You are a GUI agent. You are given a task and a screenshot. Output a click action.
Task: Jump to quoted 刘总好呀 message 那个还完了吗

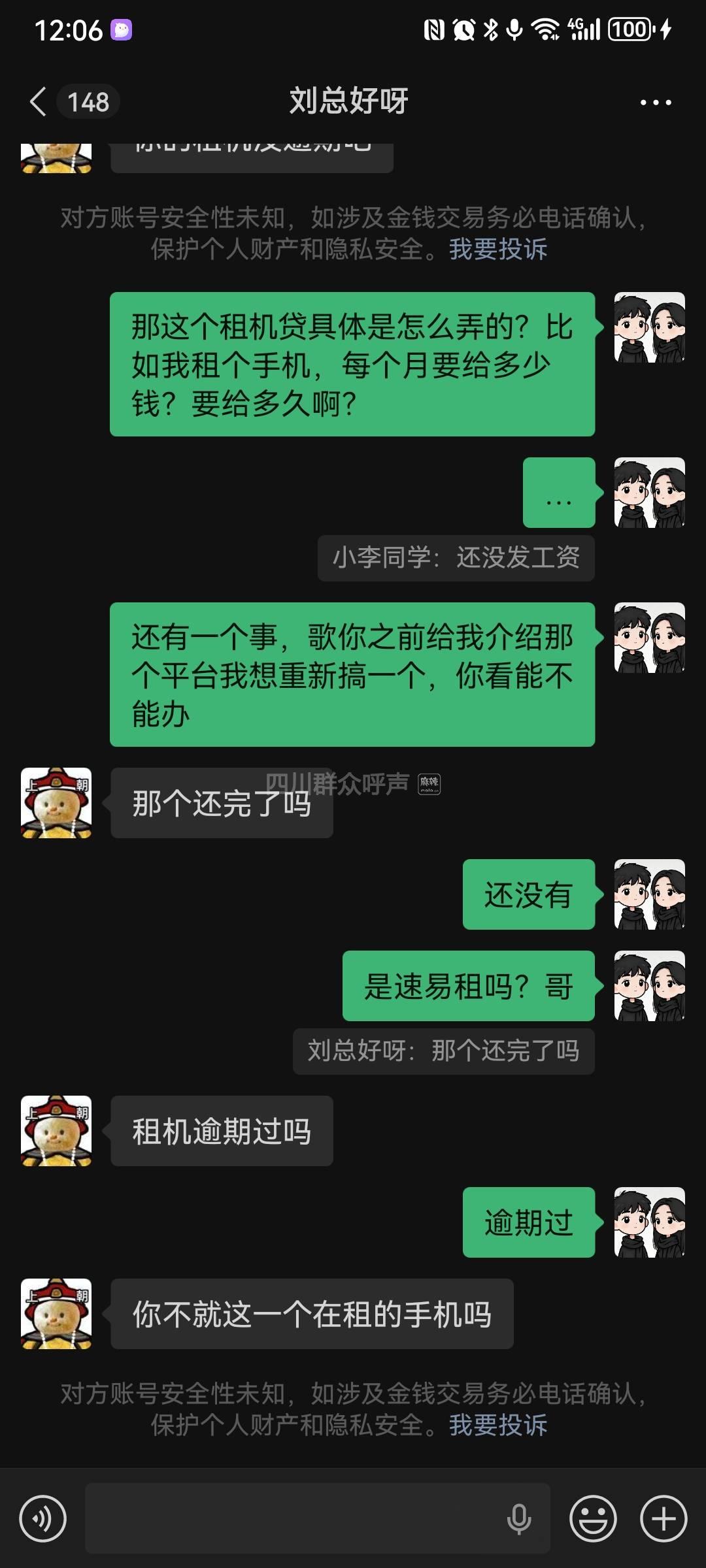pyautogui.click(x=443, y=1051)
